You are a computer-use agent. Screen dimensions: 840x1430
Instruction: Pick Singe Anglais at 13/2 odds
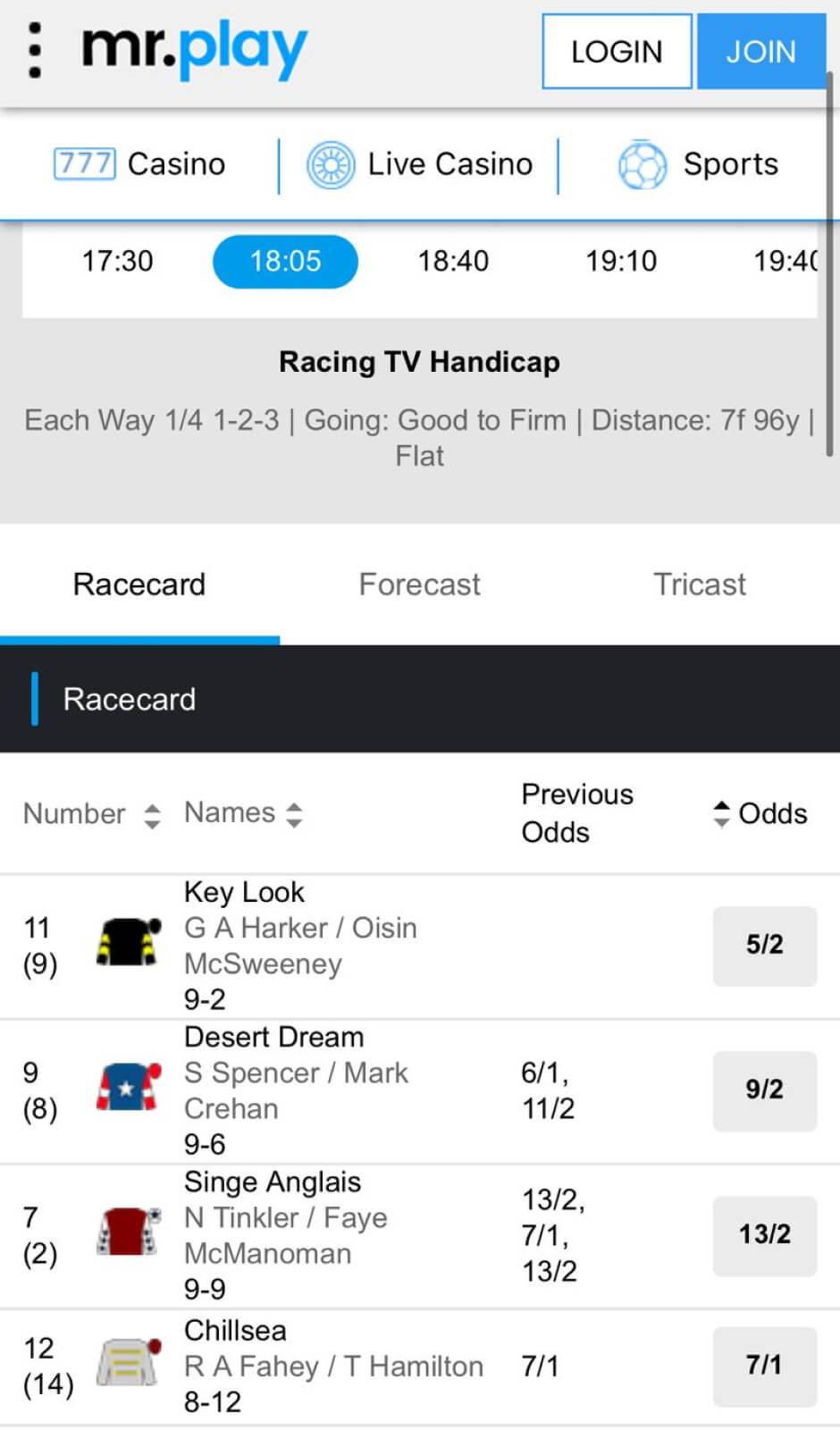(x=764, y=1235)
